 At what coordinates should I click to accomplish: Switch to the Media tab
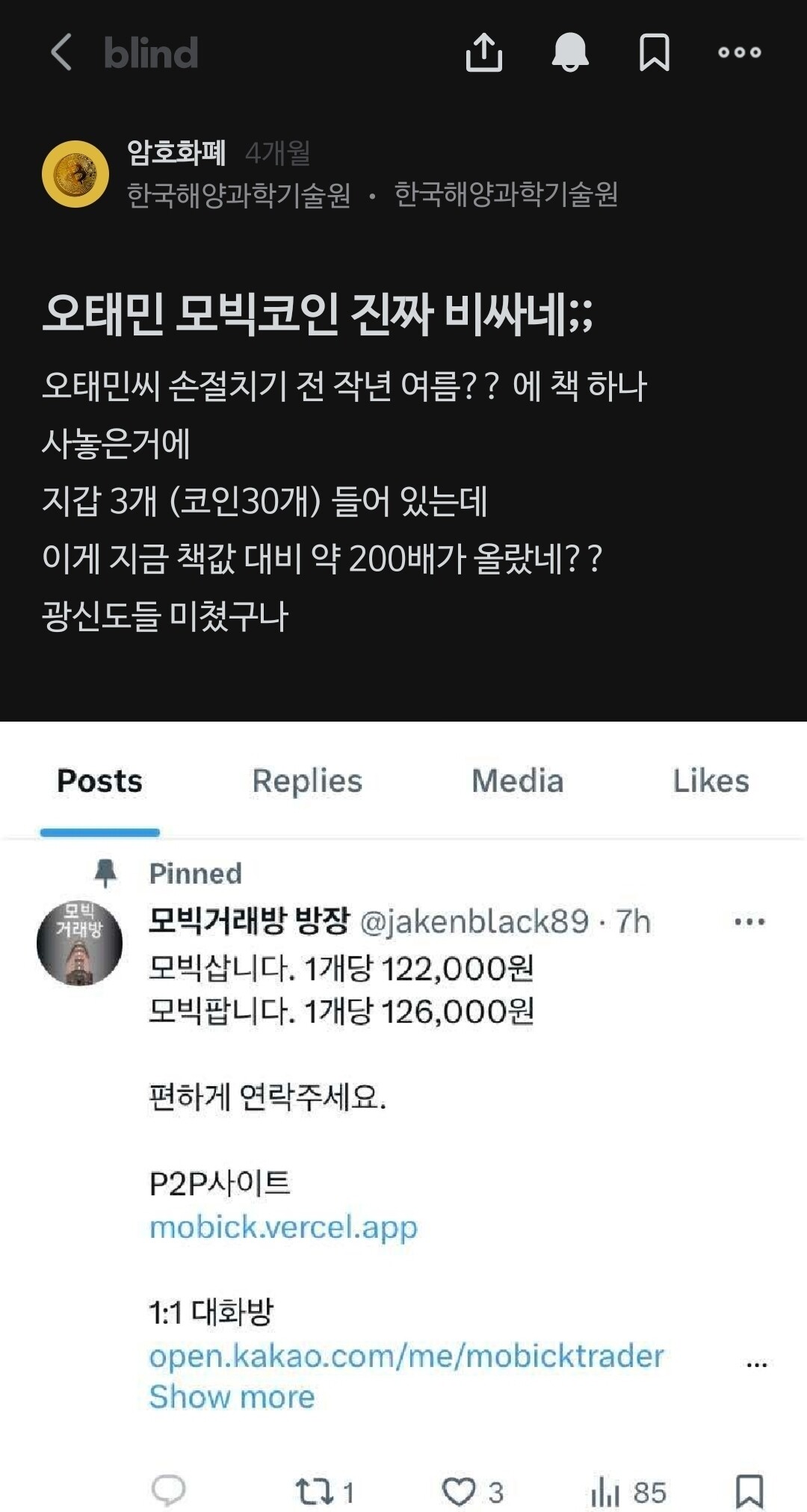[516, 781]
